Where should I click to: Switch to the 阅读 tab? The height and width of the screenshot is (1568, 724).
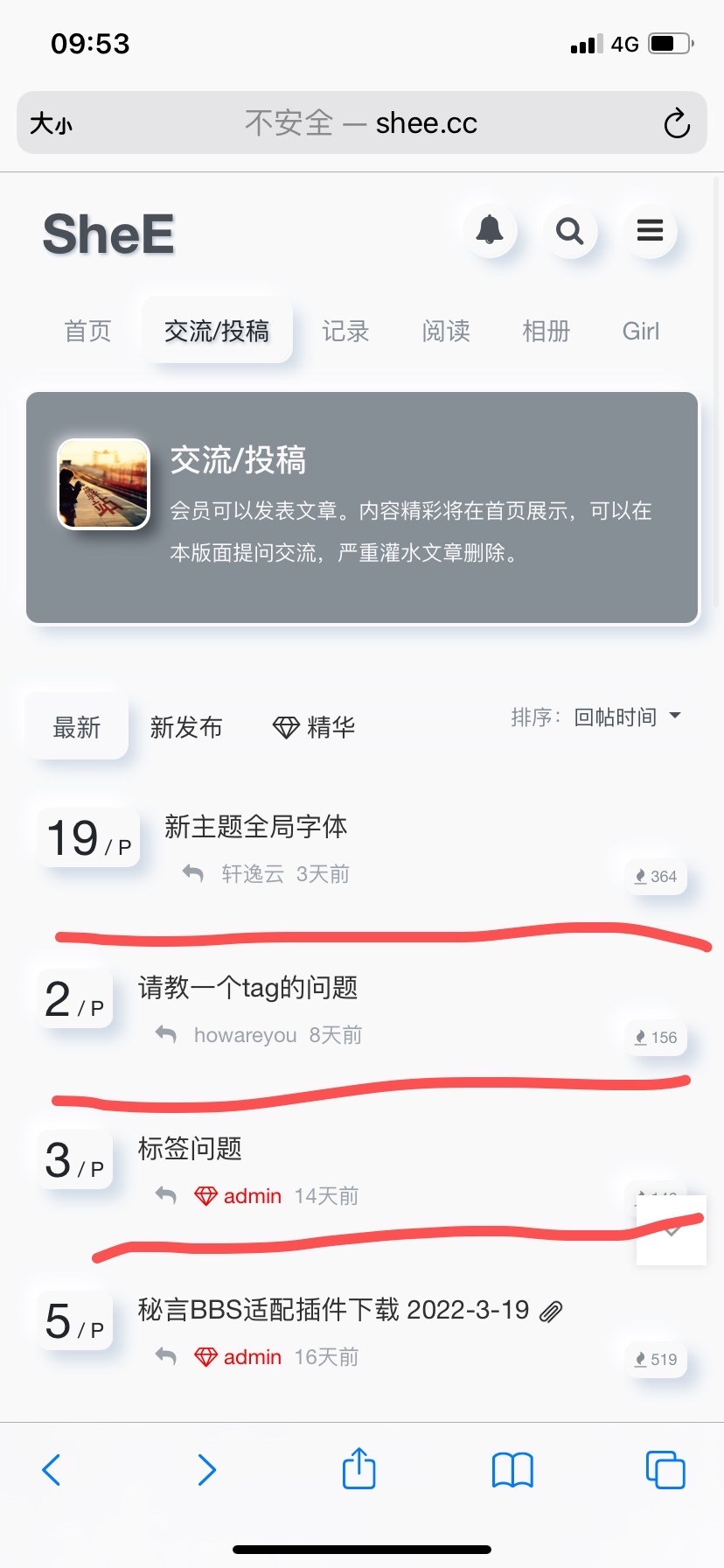click(446, 332)
